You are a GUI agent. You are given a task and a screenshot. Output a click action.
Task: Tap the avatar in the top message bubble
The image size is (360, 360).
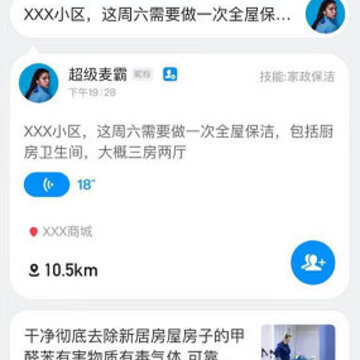(325, 14)
